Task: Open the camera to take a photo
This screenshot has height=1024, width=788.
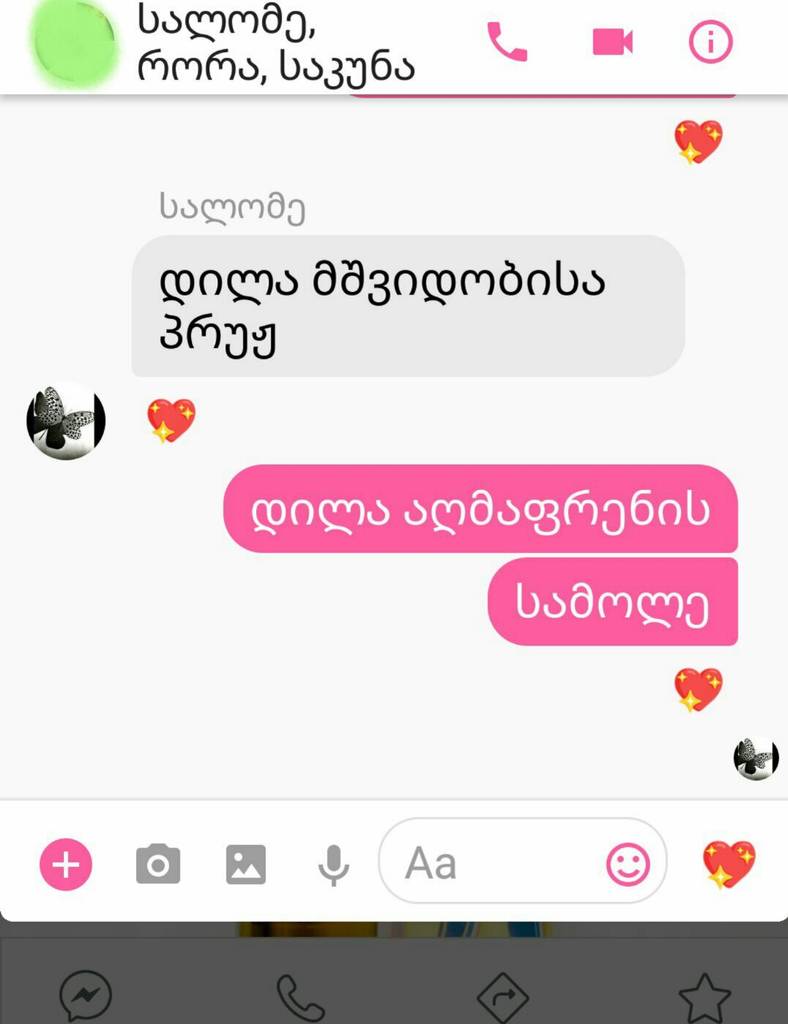Action: tap(156, 862)
